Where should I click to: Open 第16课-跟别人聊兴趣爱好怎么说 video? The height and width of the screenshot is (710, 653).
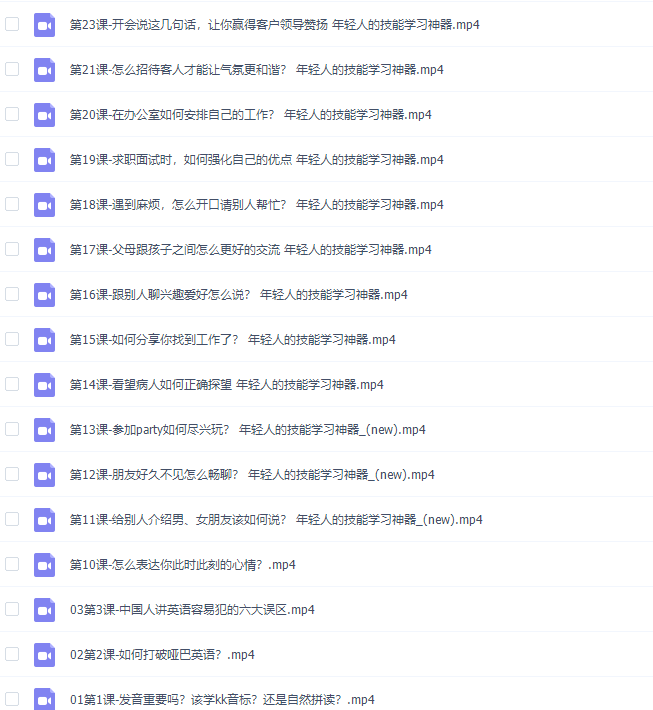[x=238, y=294]
